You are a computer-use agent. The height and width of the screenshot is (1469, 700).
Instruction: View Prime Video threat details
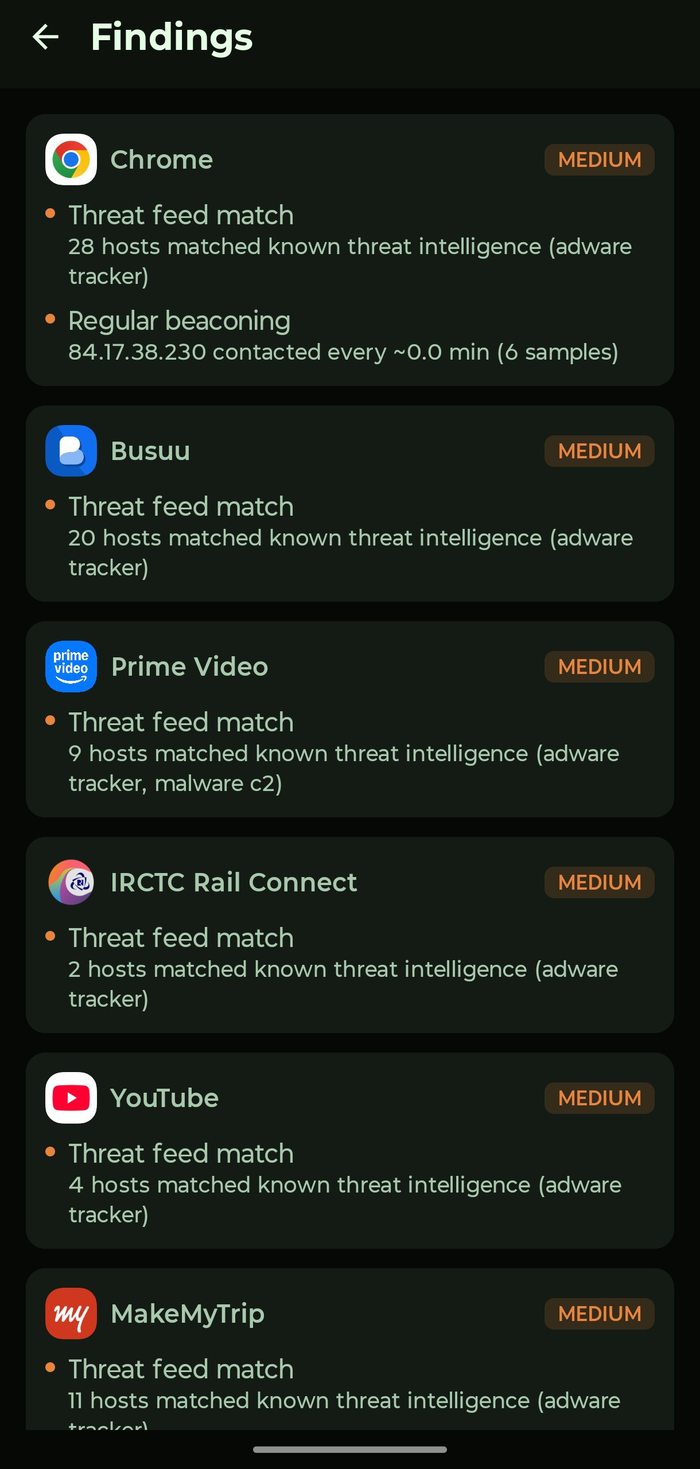tap(350, 719)
